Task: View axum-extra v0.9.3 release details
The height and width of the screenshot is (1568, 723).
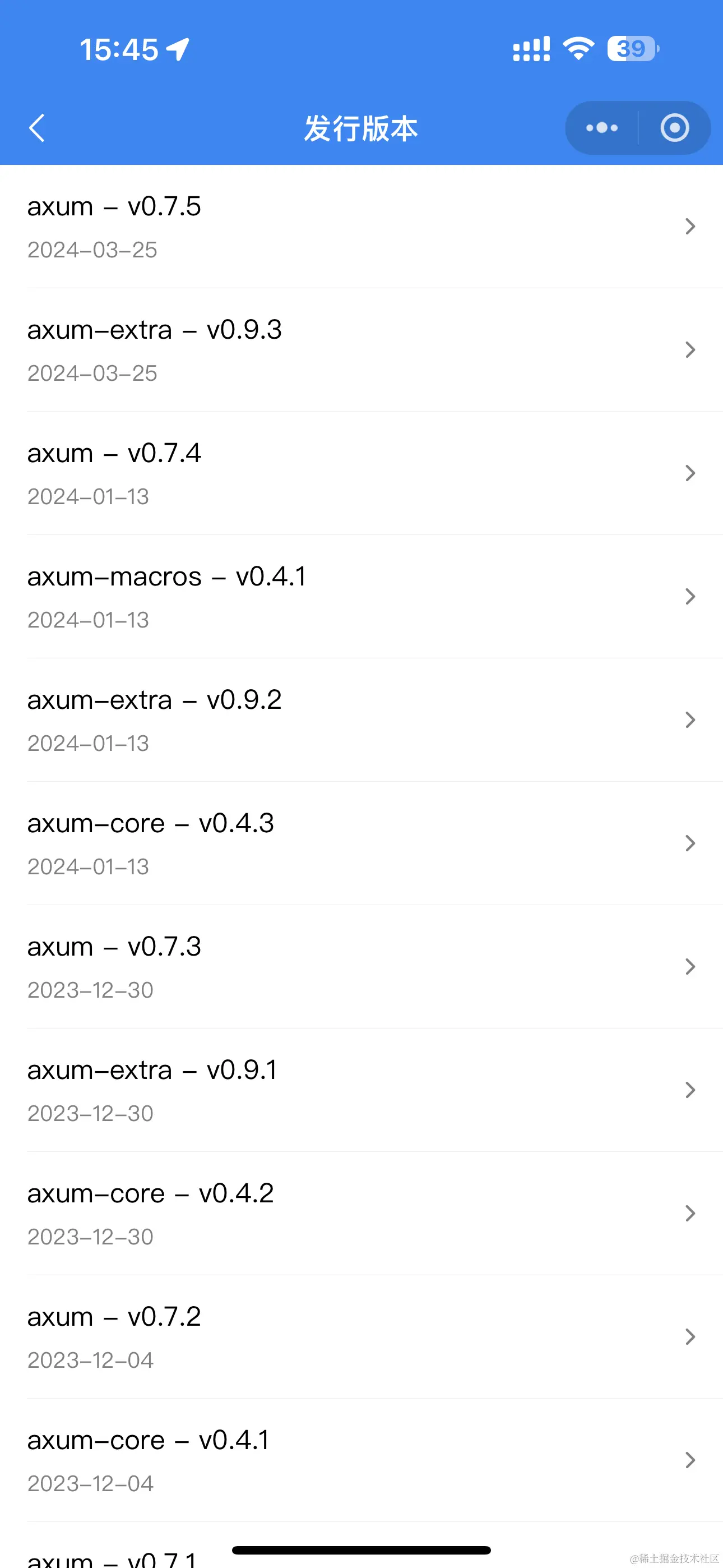Action: [361, 350]
